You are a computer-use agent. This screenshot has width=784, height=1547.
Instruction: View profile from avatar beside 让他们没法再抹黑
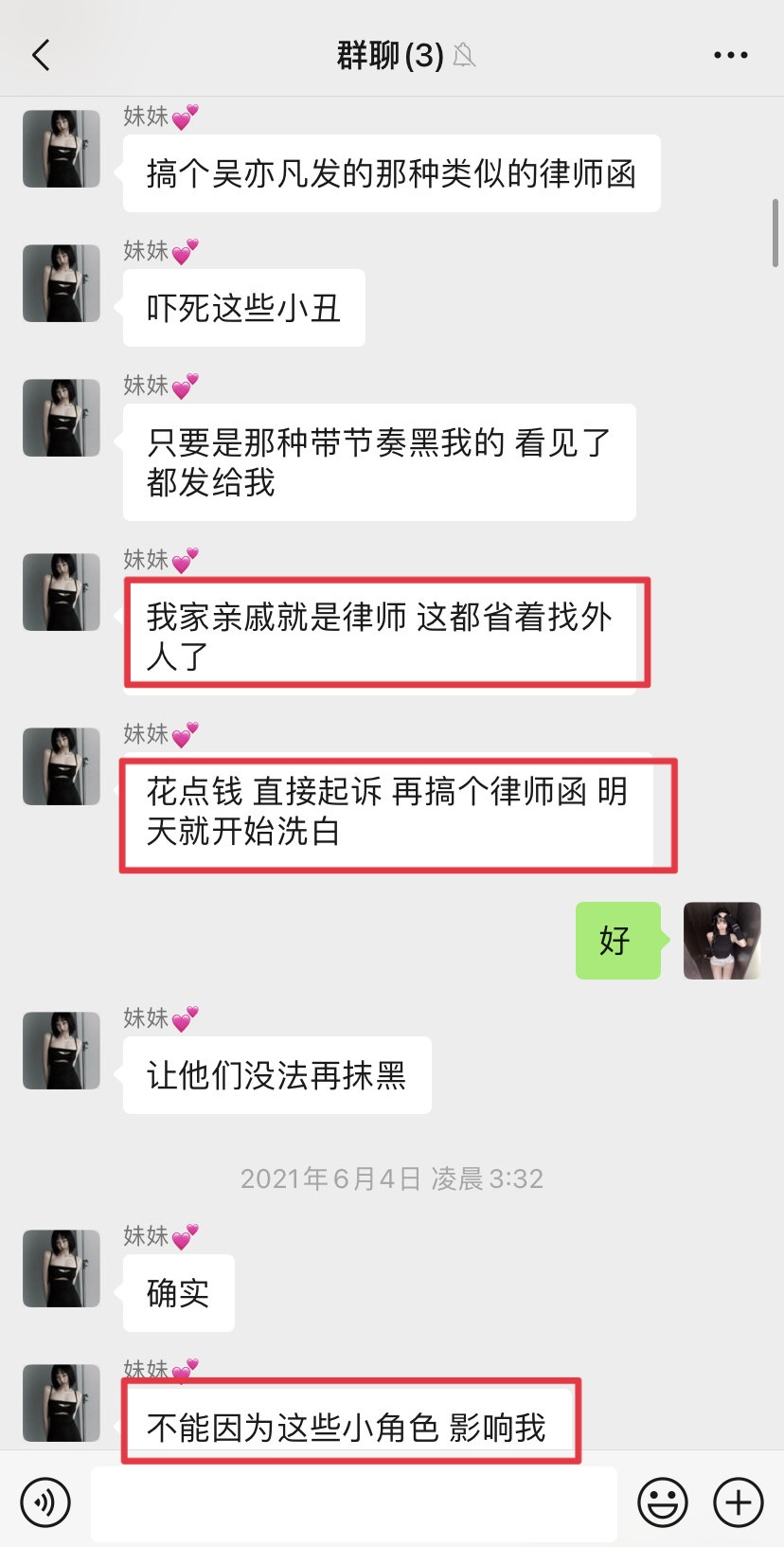click(62, 1051)
